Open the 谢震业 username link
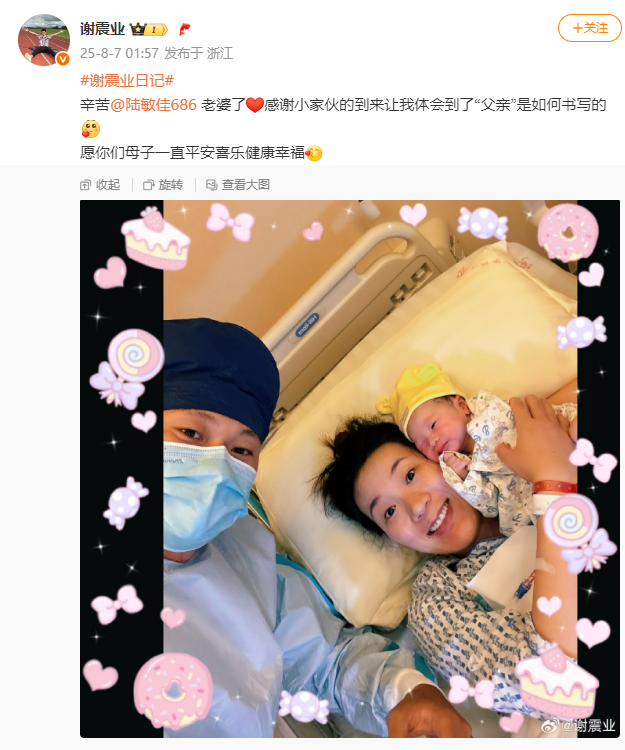The height and width of the screenshot is (750, 625). pyautogui.click(x=102, y=28)
